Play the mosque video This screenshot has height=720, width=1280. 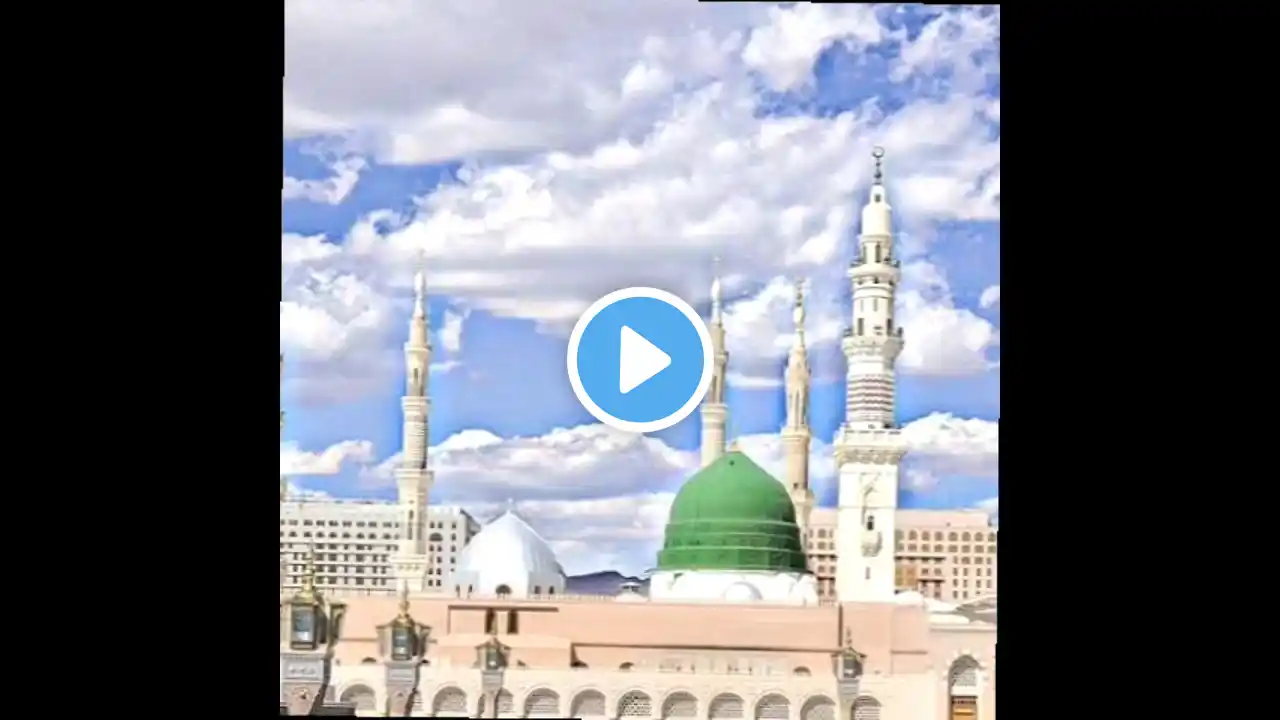[x=640, y=360]
